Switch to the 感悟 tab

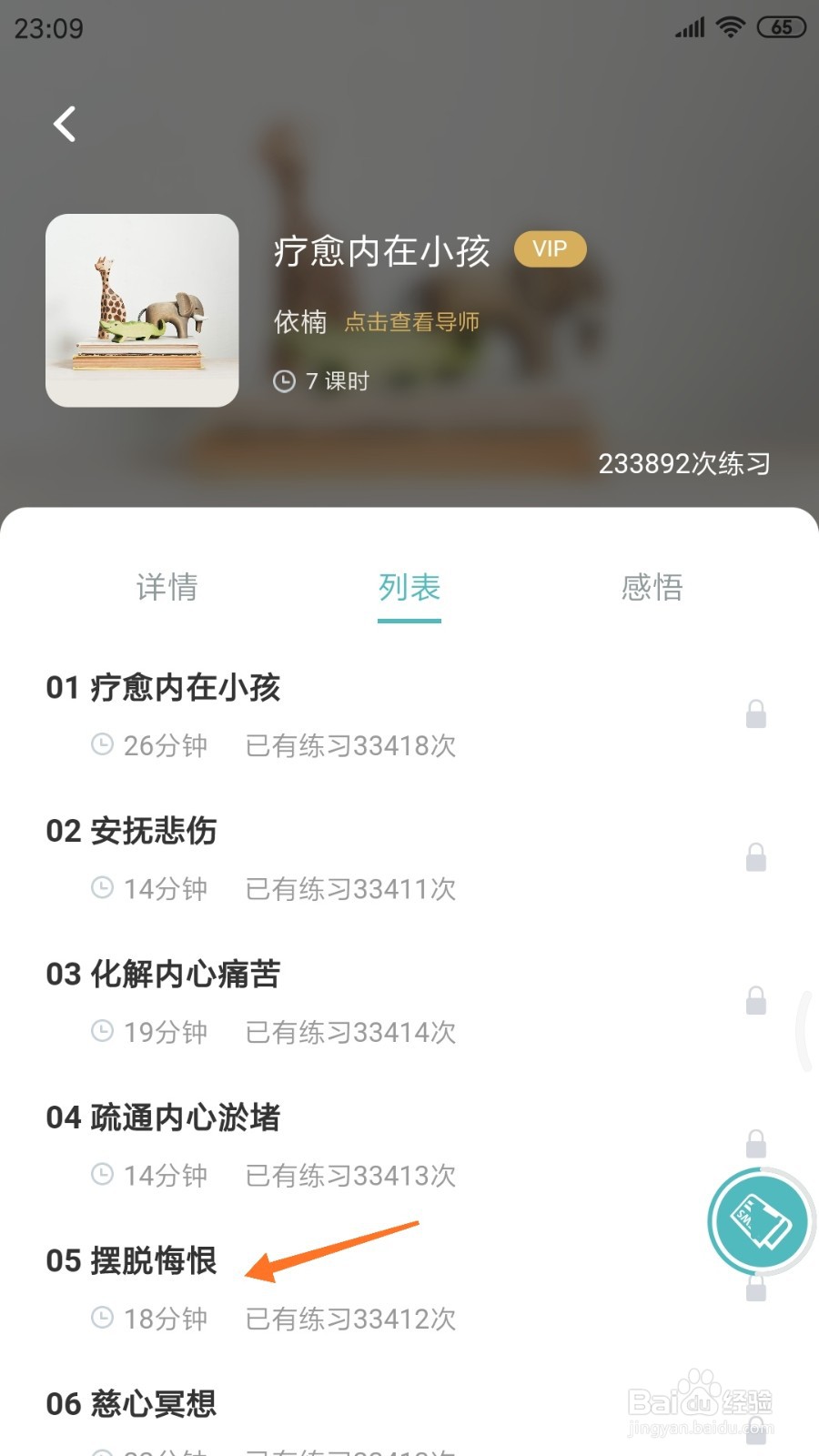pos(652,589)
